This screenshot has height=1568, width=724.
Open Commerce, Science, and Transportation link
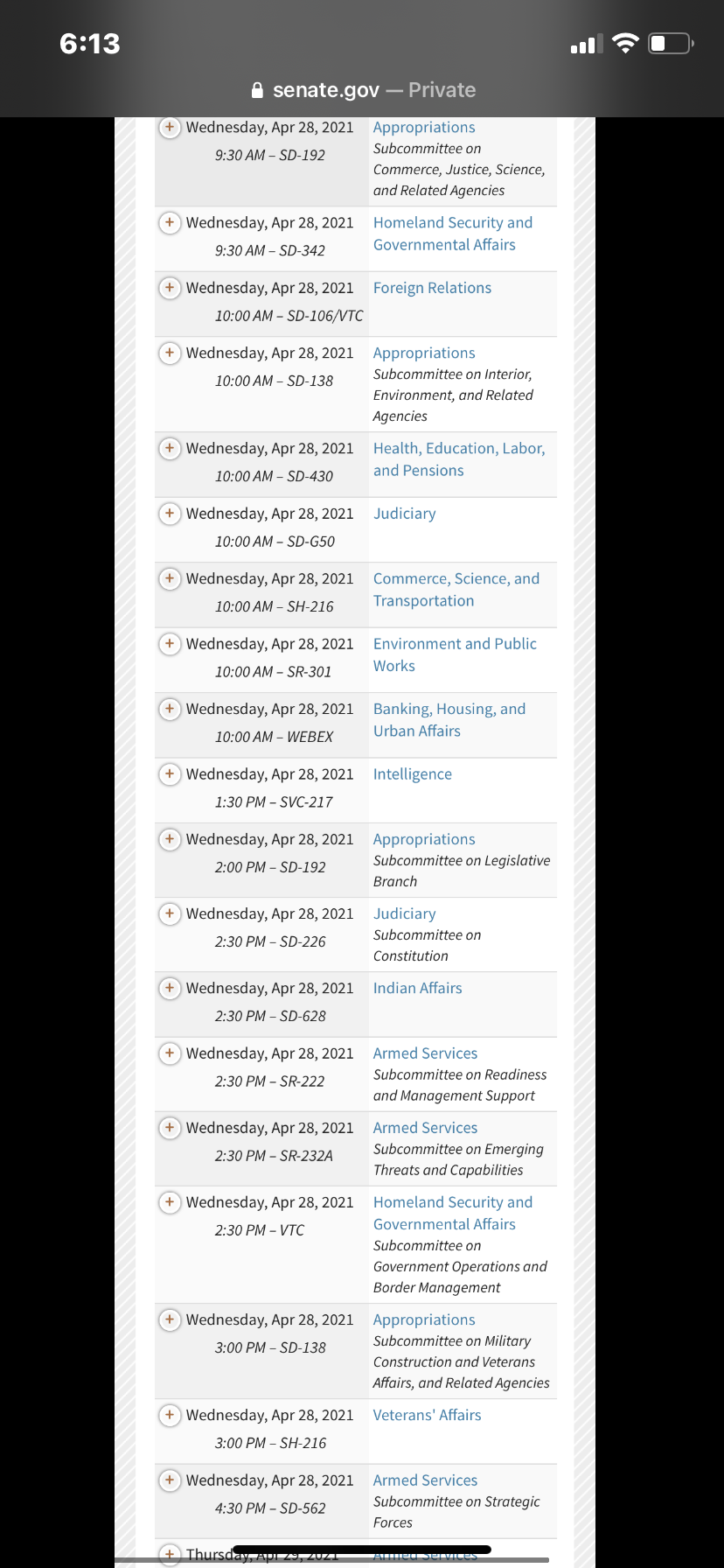(x=456, y=590)
